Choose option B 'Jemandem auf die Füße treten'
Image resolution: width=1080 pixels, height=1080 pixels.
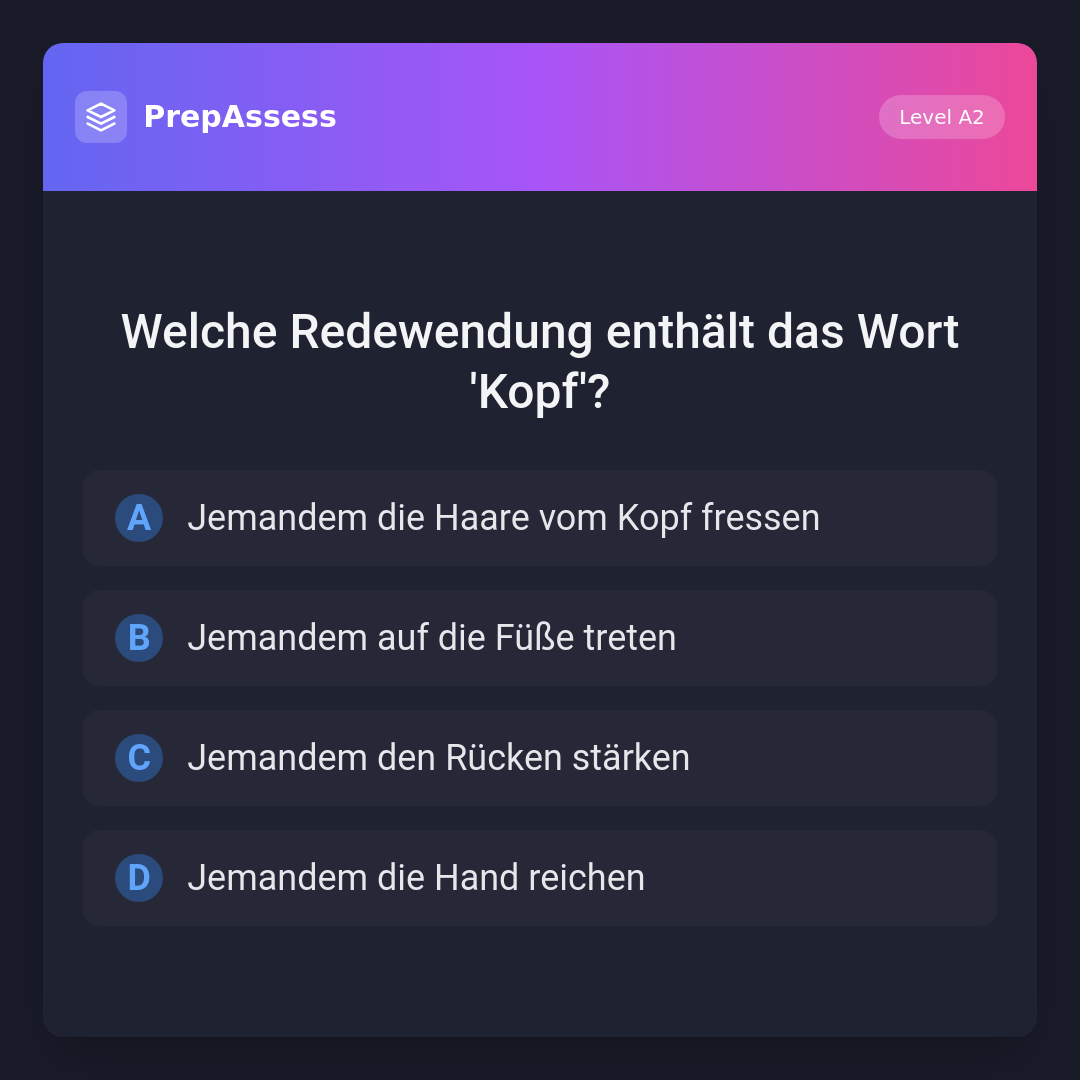539,638
